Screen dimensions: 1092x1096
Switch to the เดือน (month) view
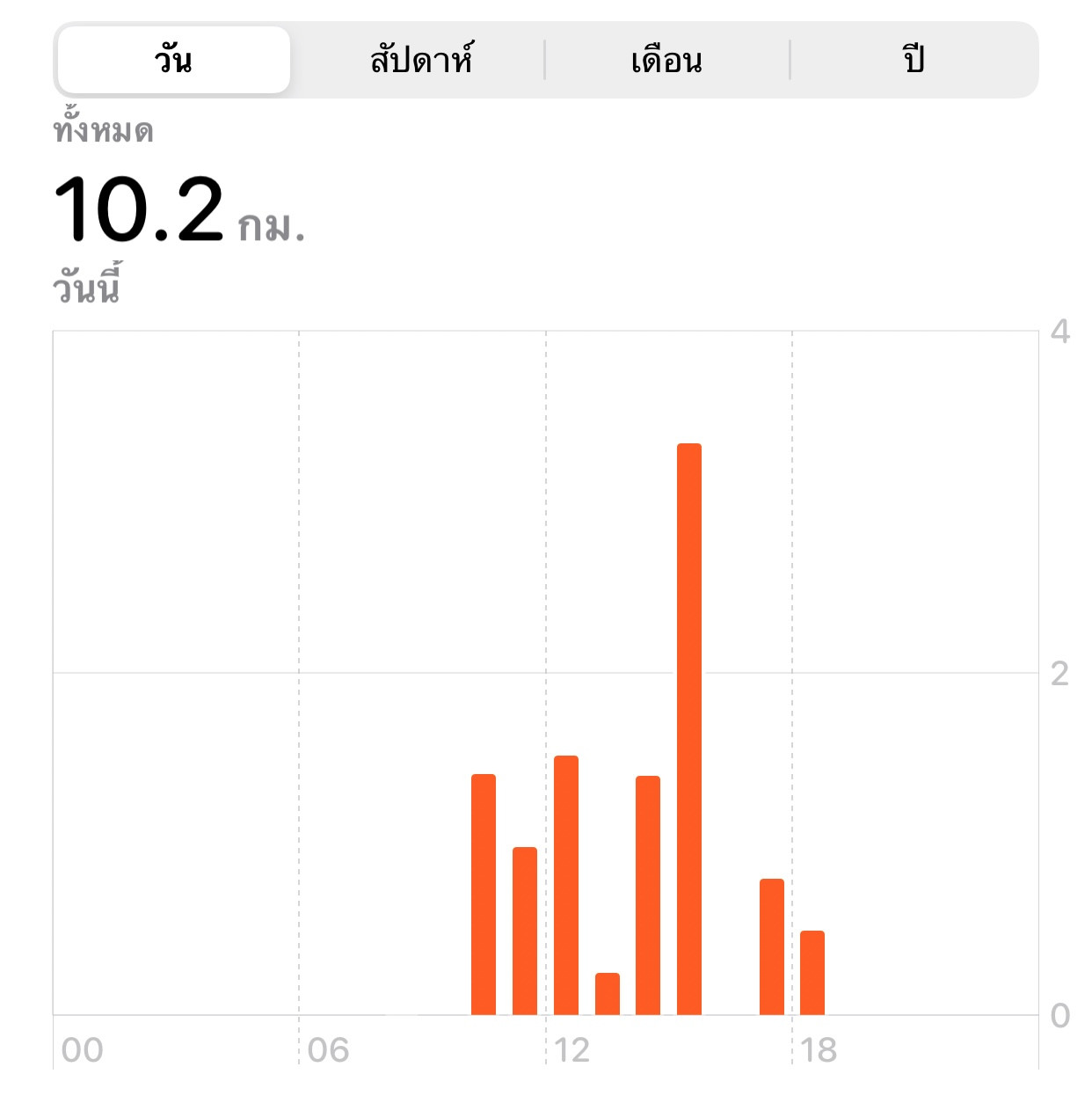pos(666,60)
